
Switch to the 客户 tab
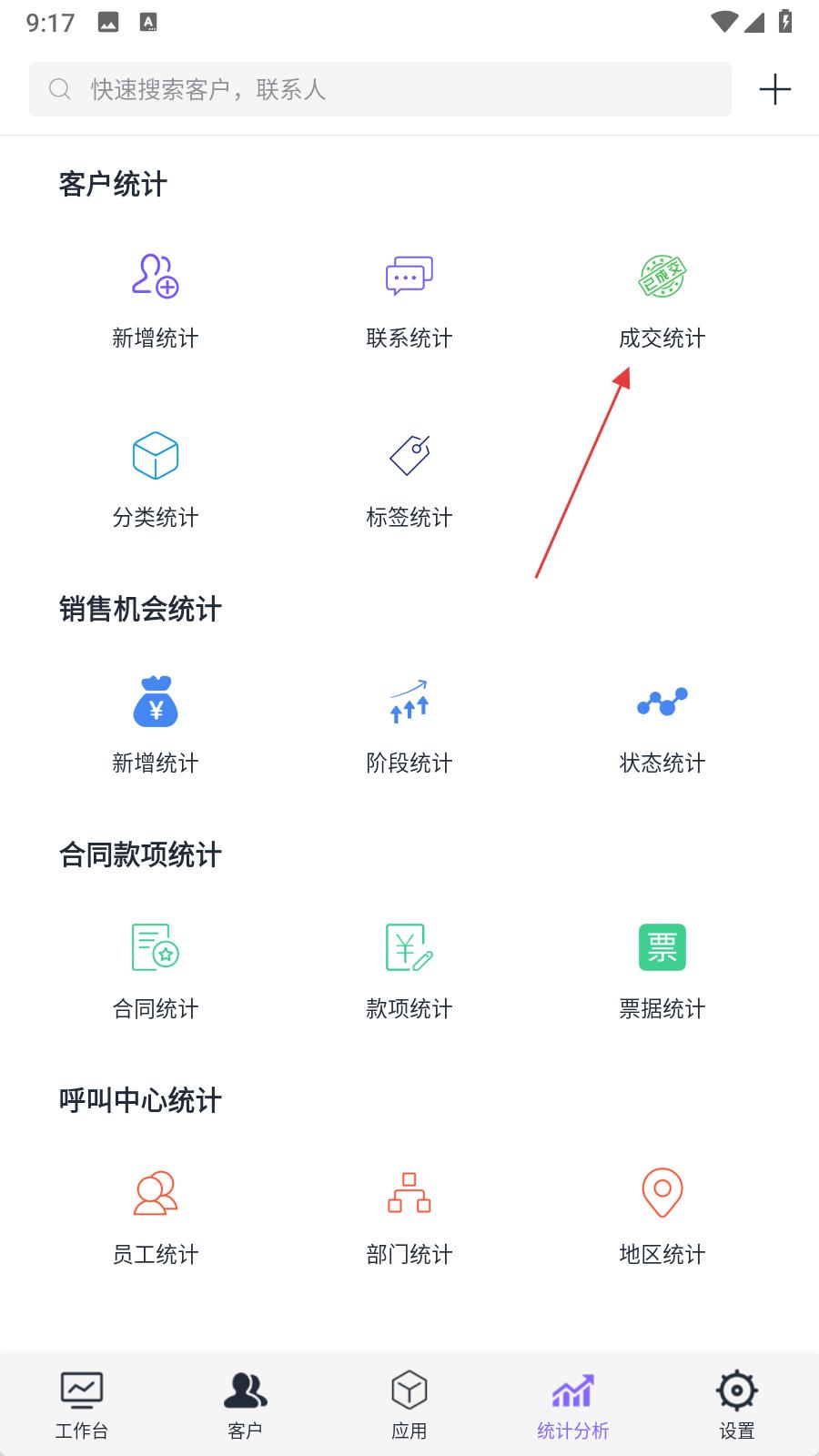pos(246,1406)
